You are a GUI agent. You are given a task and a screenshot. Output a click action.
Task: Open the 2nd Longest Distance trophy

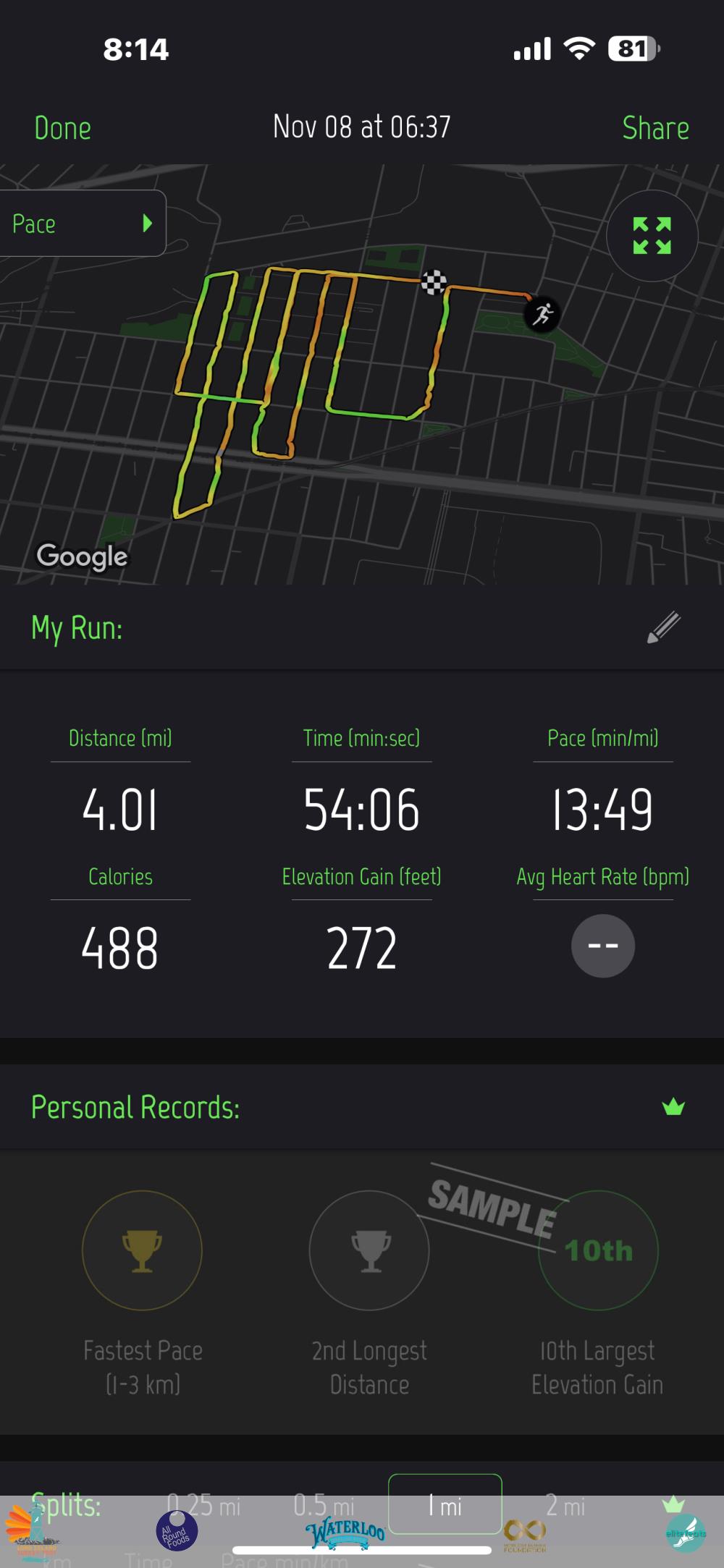point(369,1250)
